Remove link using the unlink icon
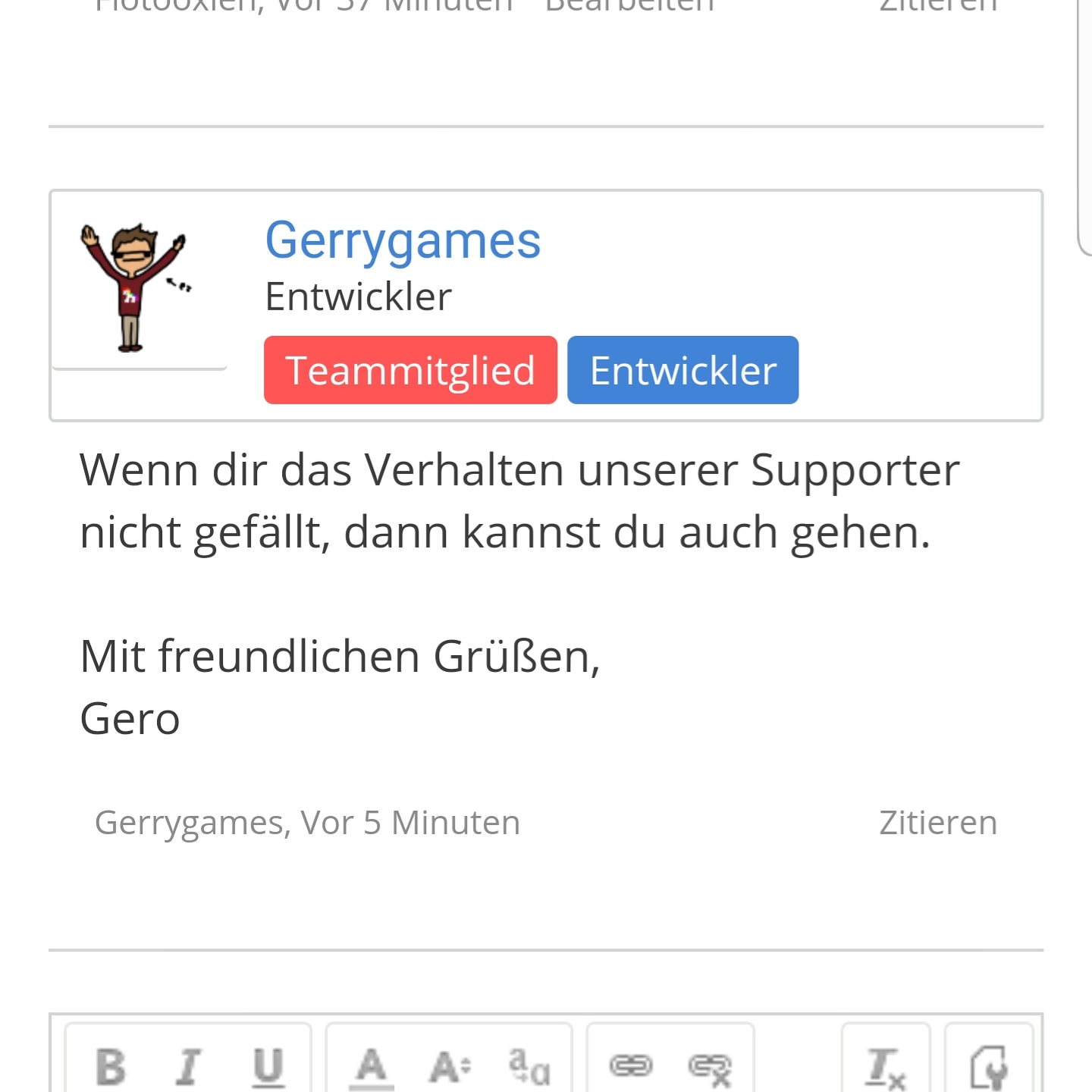The width and height of the screenshot is (1092, 1092). pyautogui.click(x=710, y=1068)
